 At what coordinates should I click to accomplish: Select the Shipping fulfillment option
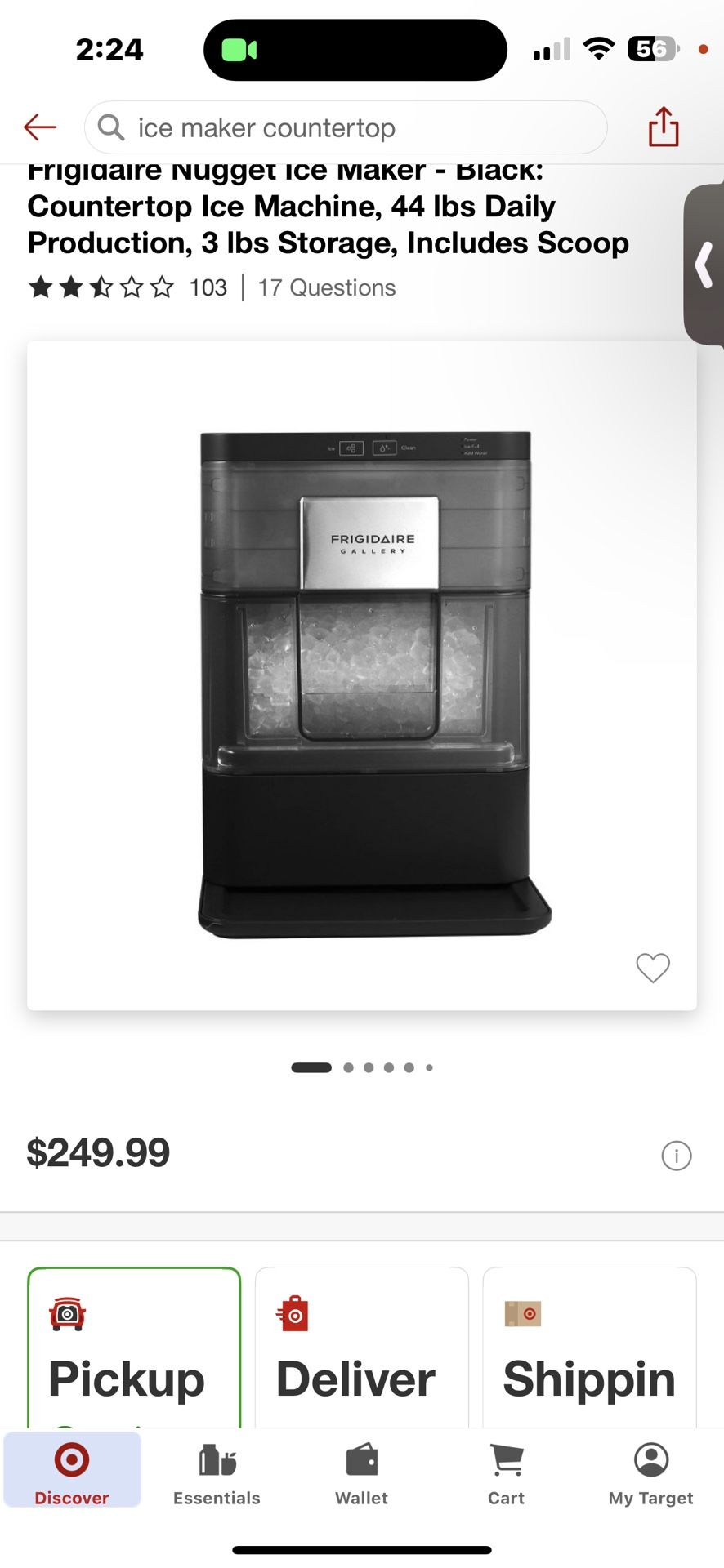(x=590, y=1347)
